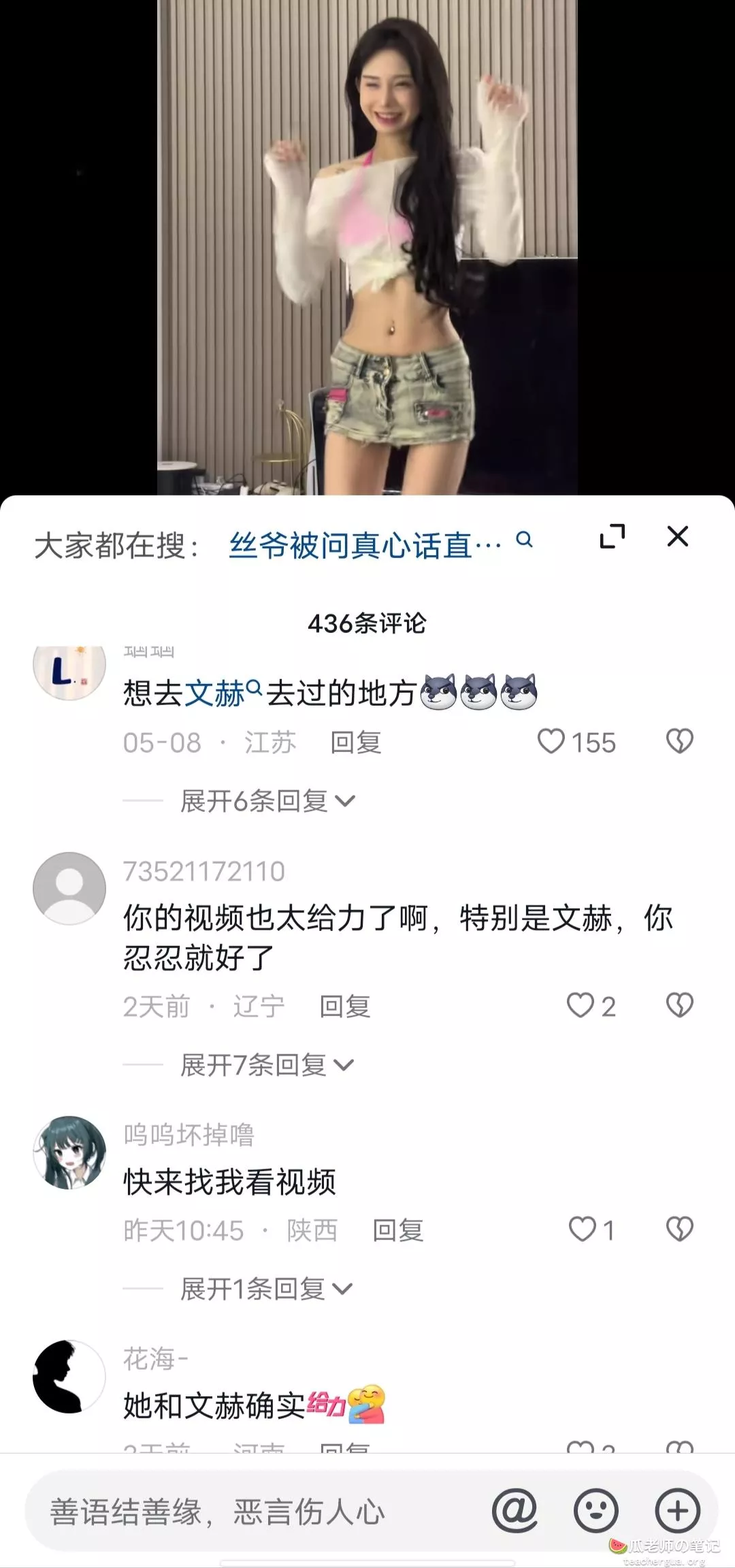
Task: Open the plus attachment options
Action: pos(678,1511)
